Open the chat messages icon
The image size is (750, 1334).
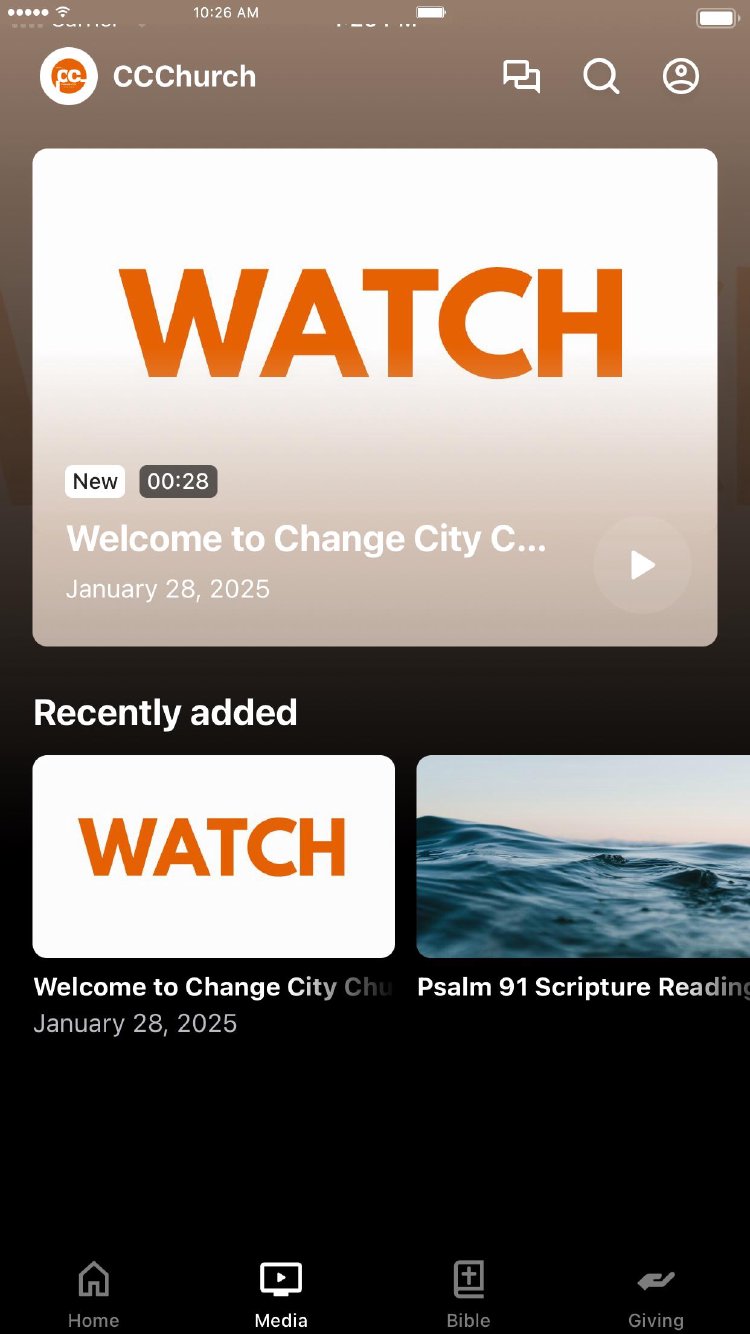(x=521, y=77)
